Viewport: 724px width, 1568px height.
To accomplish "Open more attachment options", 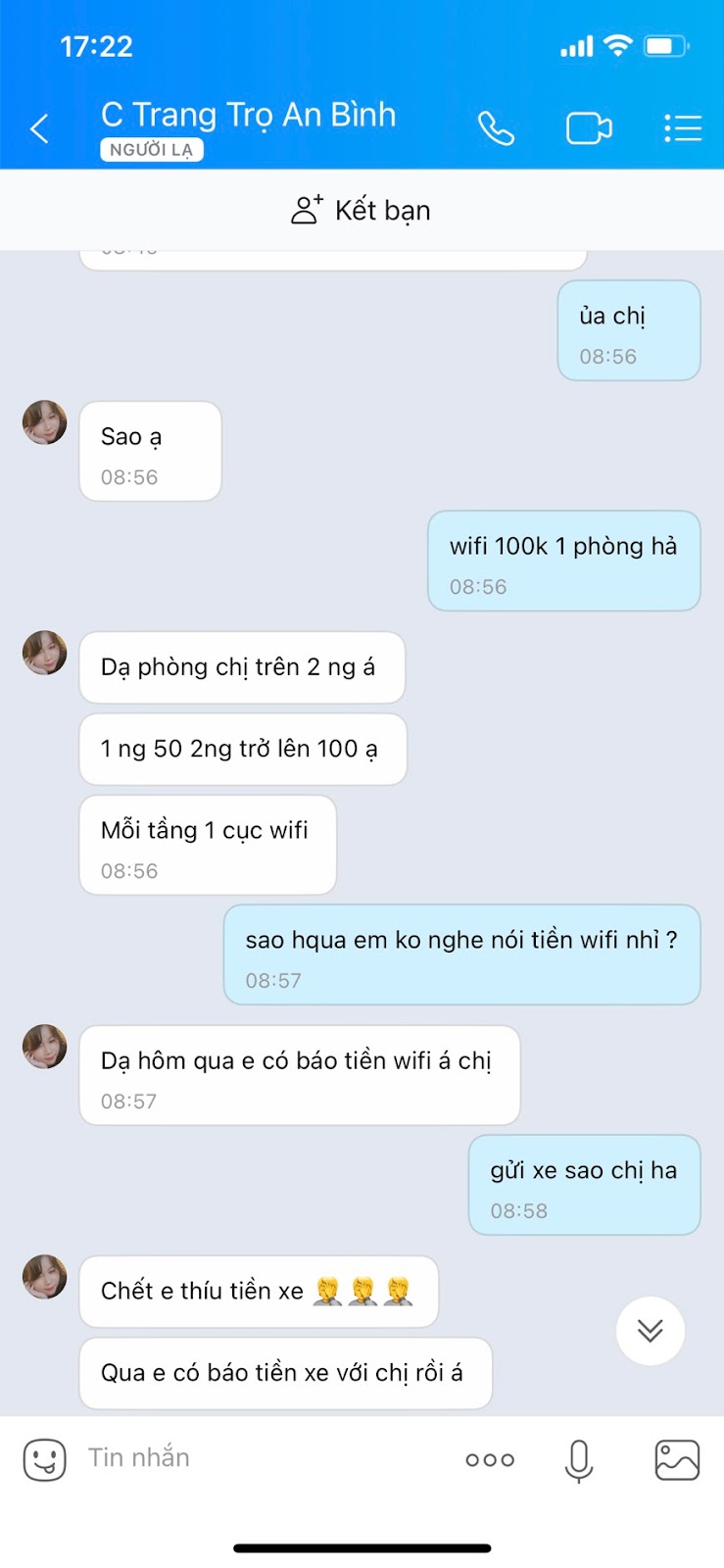I will [x=490, y=1459].
